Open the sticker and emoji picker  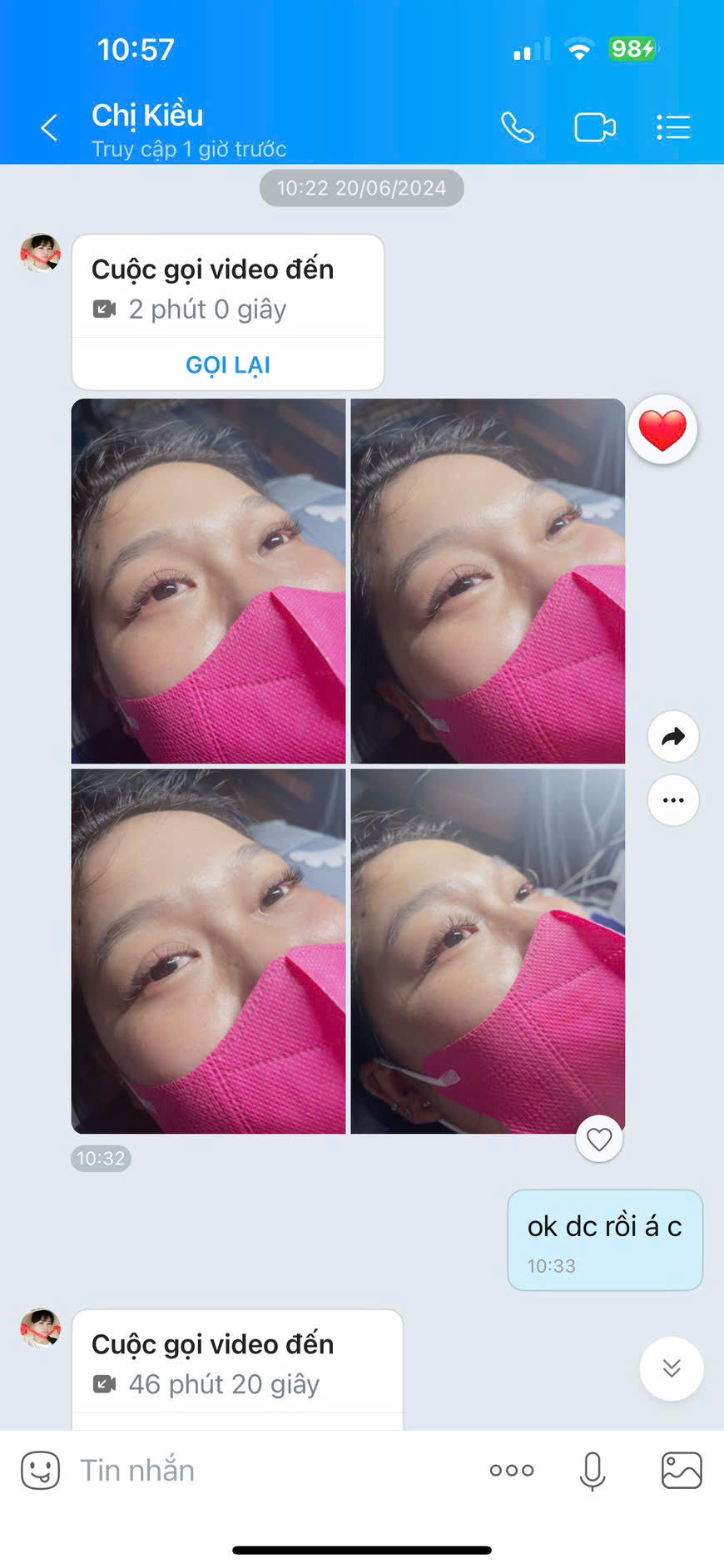click(41, 1470)
